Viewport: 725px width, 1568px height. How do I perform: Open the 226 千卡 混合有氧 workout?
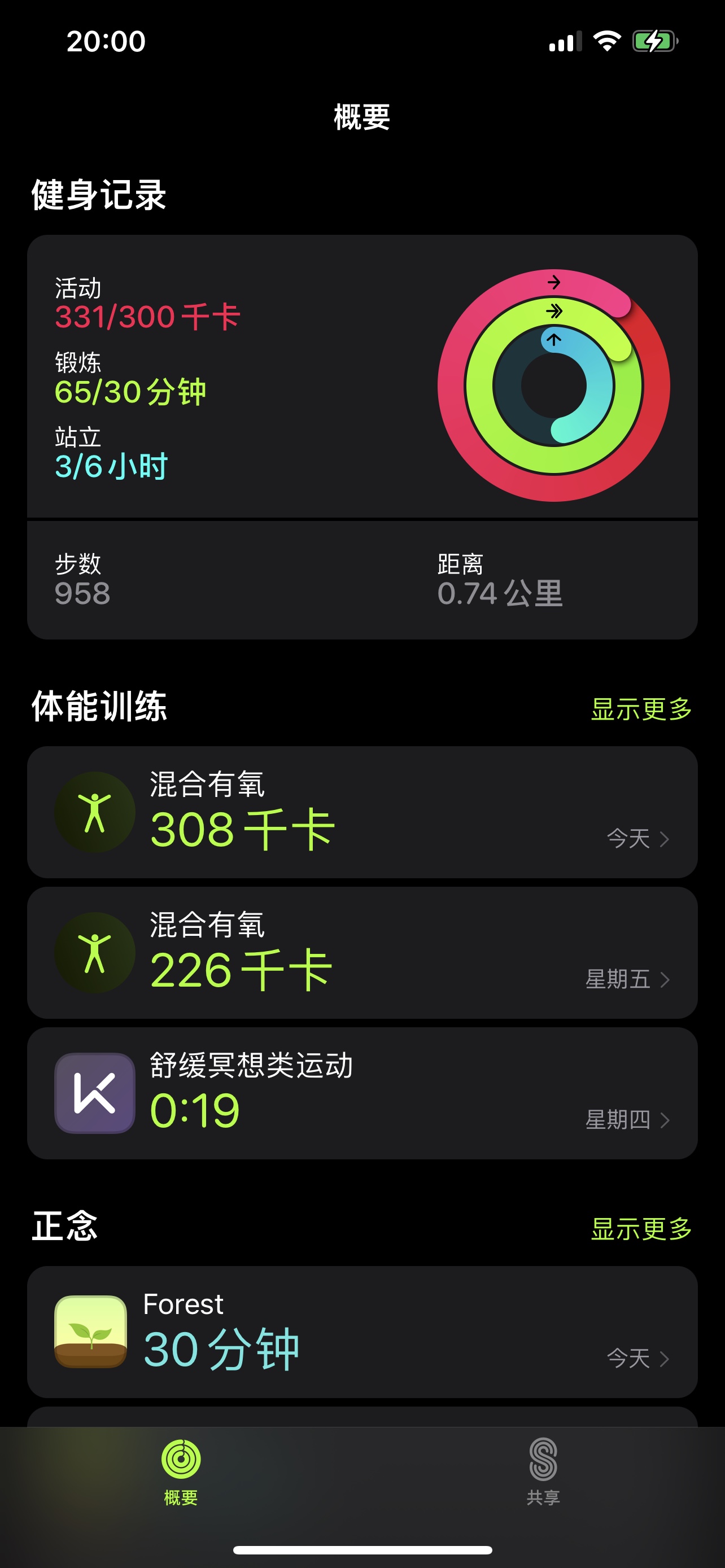[x=362, y=953]
